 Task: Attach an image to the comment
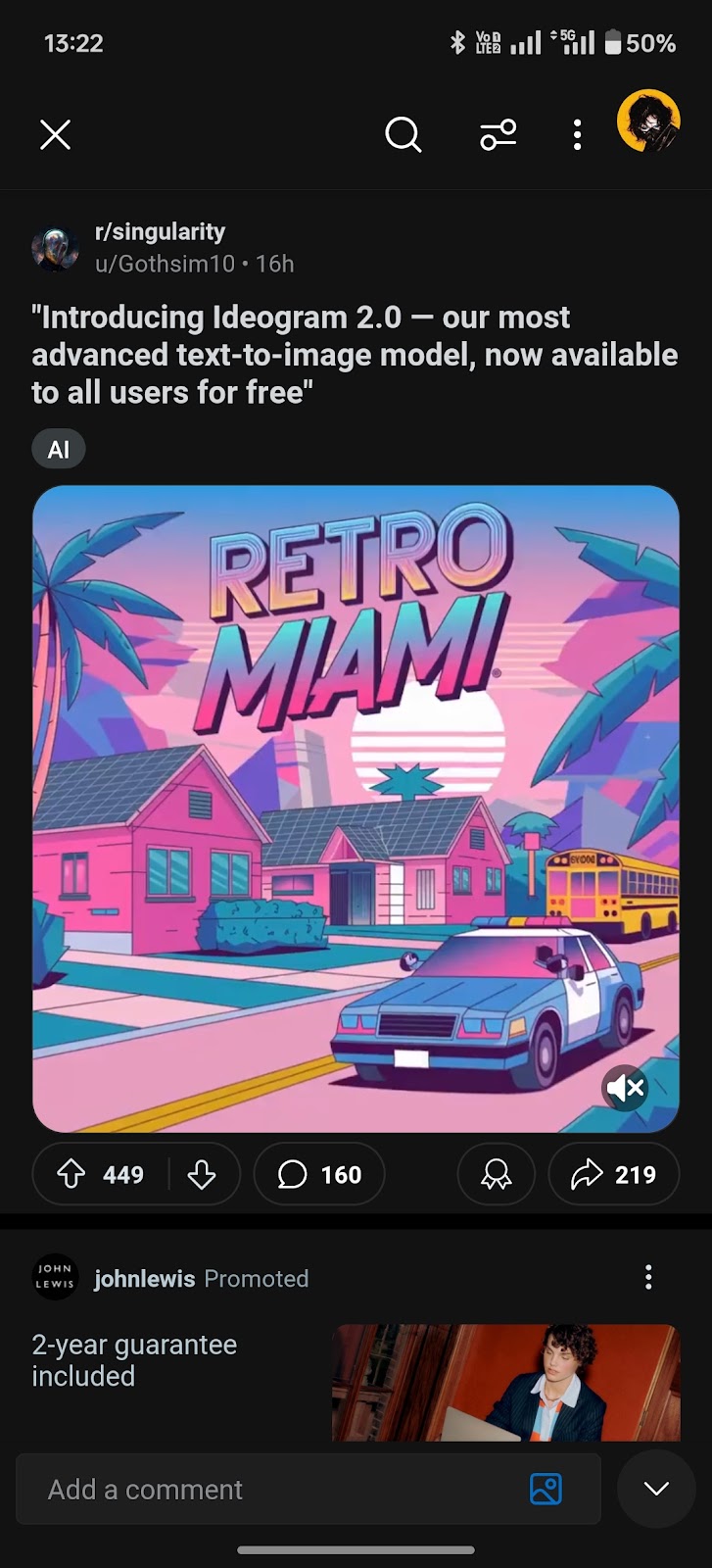click(546, 1490)
